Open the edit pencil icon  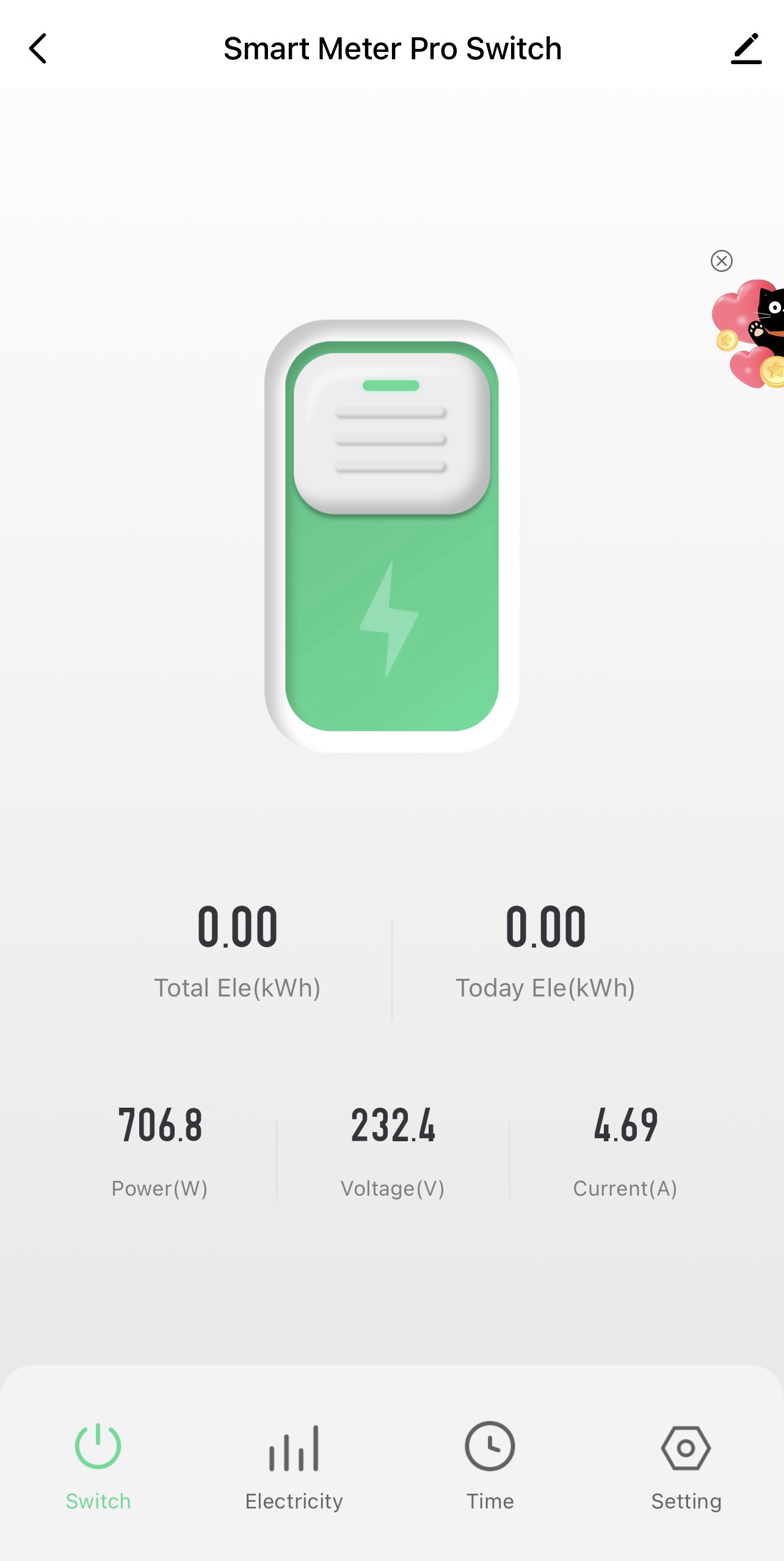pos(746,49)
